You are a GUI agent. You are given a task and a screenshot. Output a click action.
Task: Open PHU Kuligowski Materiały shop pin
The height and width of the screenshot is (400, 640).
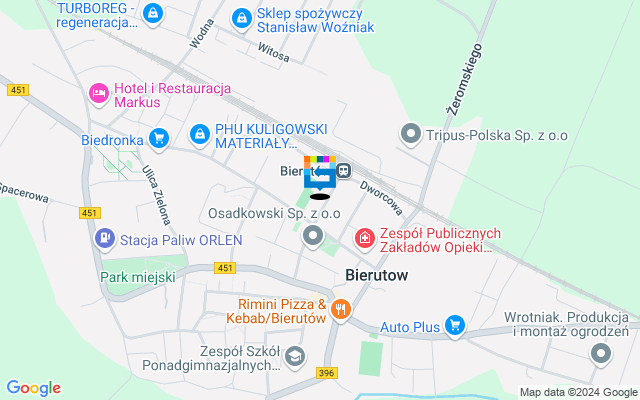(x=201, y=133)
